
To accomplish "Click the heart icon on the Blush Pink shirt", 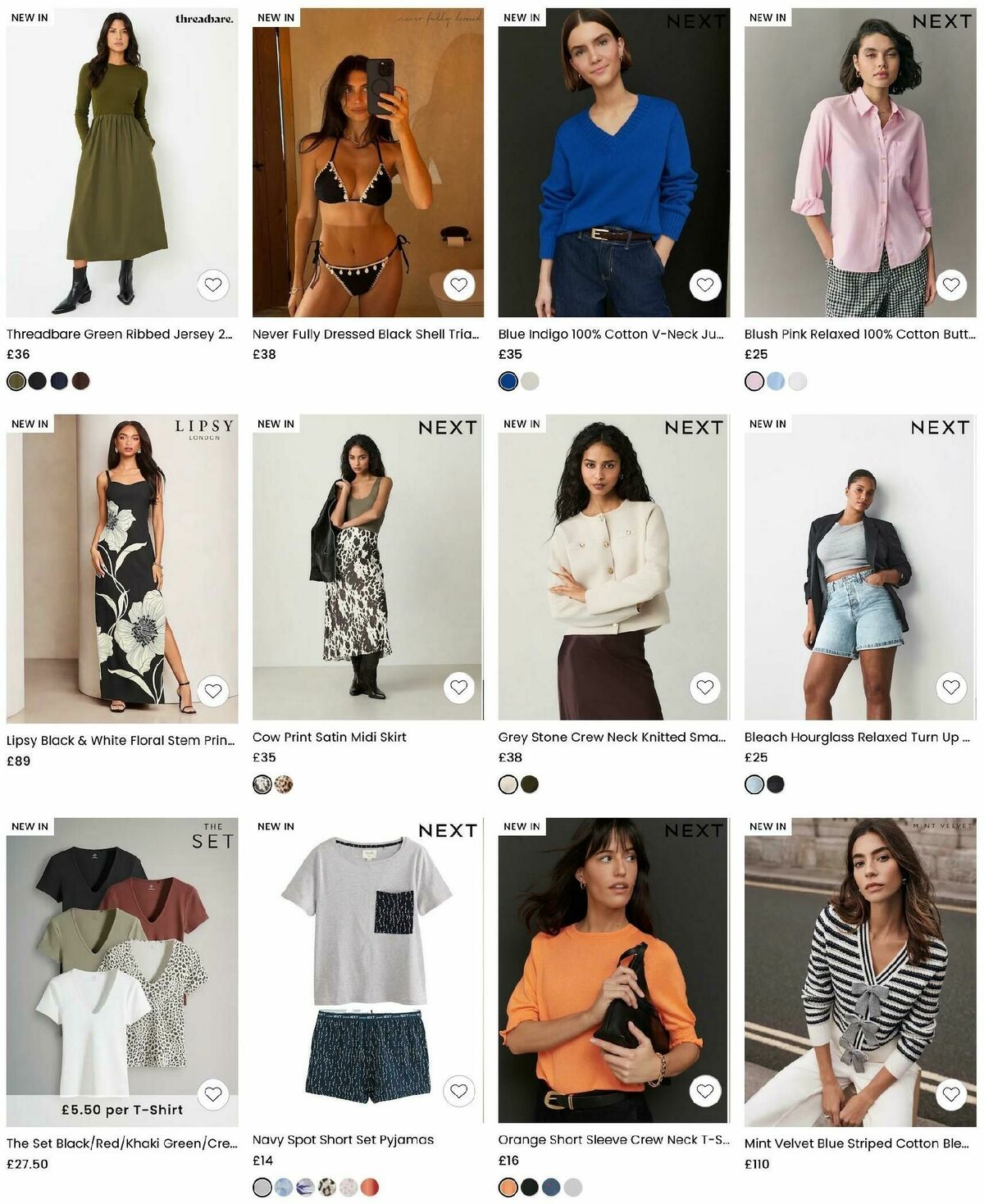I will click(952, 284).
